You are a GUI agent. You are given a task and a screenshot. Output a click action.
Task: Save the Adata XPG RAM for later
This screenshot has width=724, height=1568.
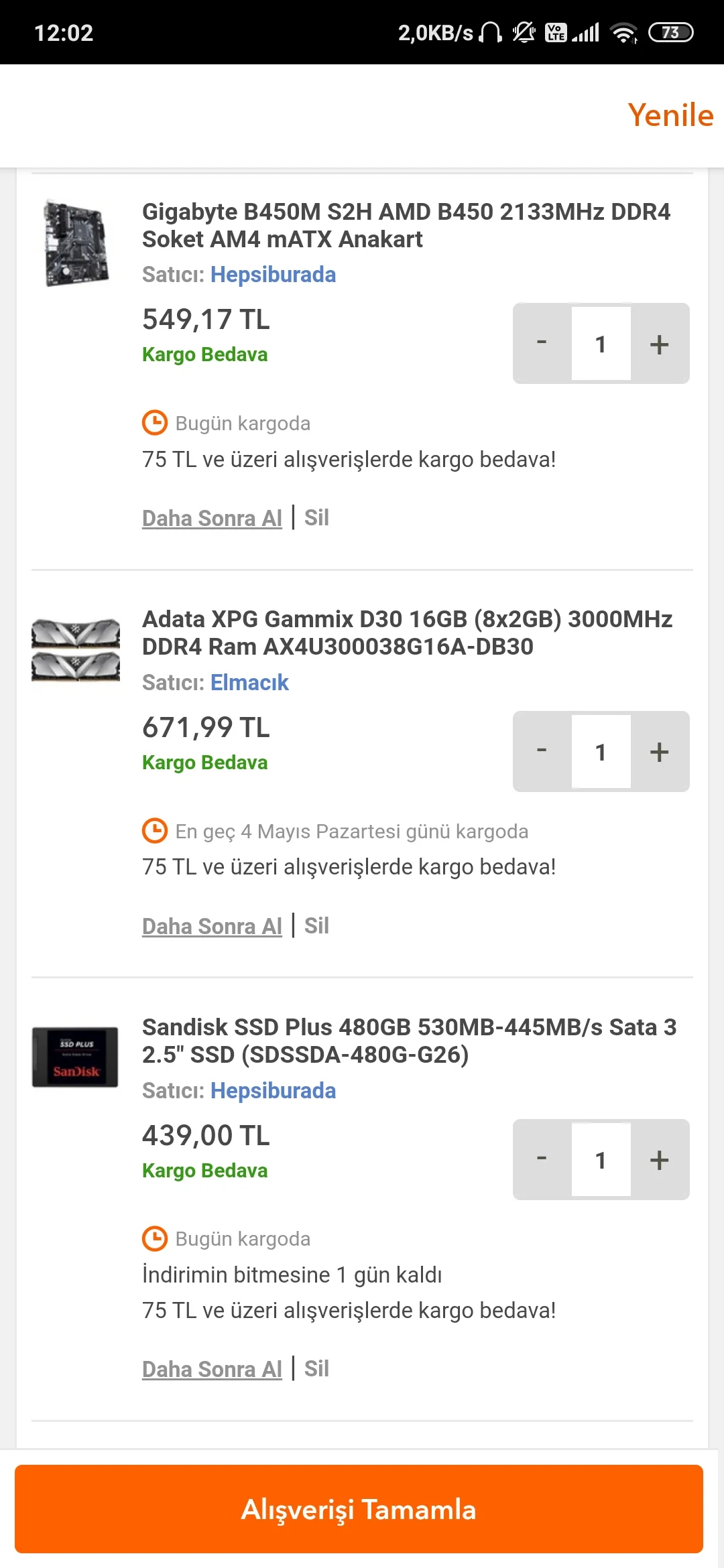pos(212,926)
